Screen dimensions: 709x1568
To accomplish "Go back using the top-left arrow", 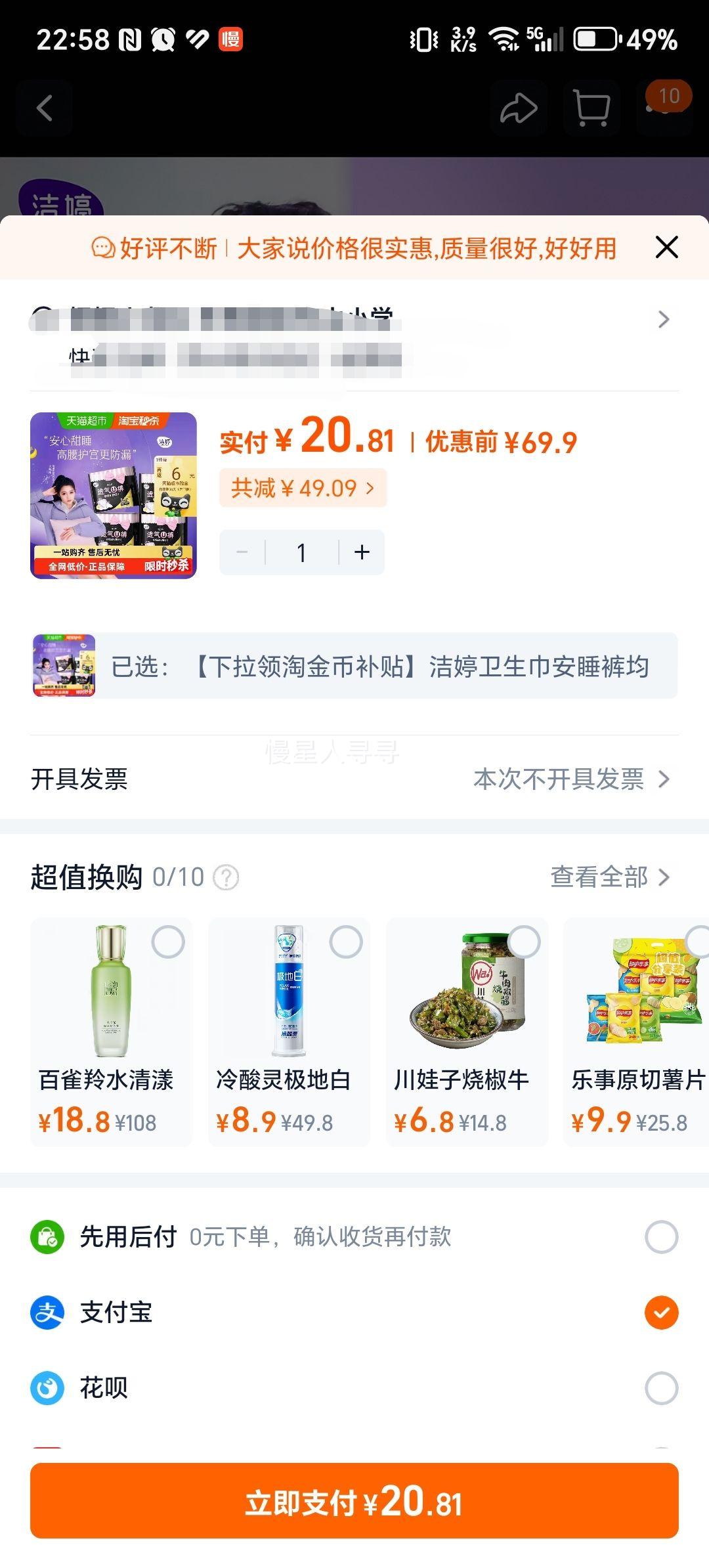I will 45,108.
